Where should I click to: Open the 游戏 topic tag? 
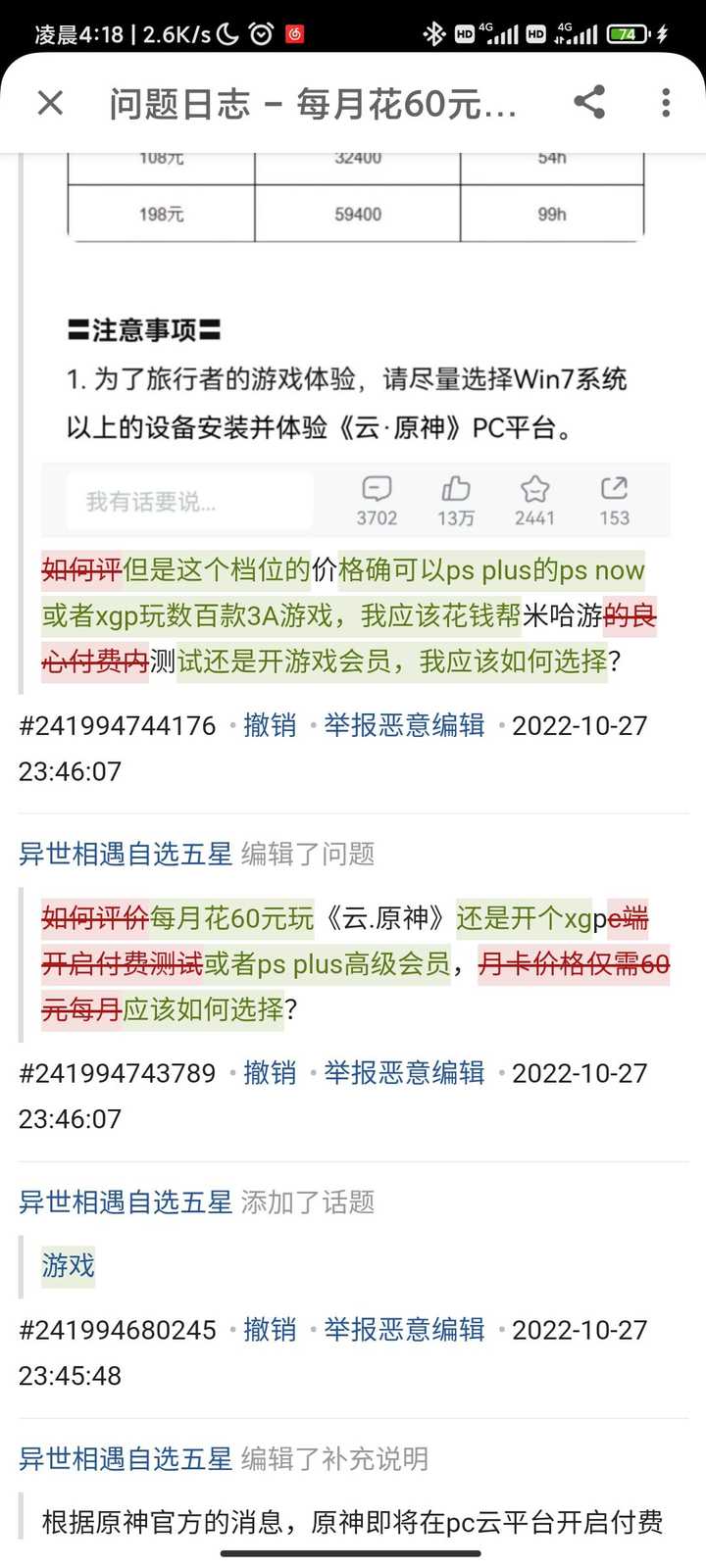pos(67,1266)
